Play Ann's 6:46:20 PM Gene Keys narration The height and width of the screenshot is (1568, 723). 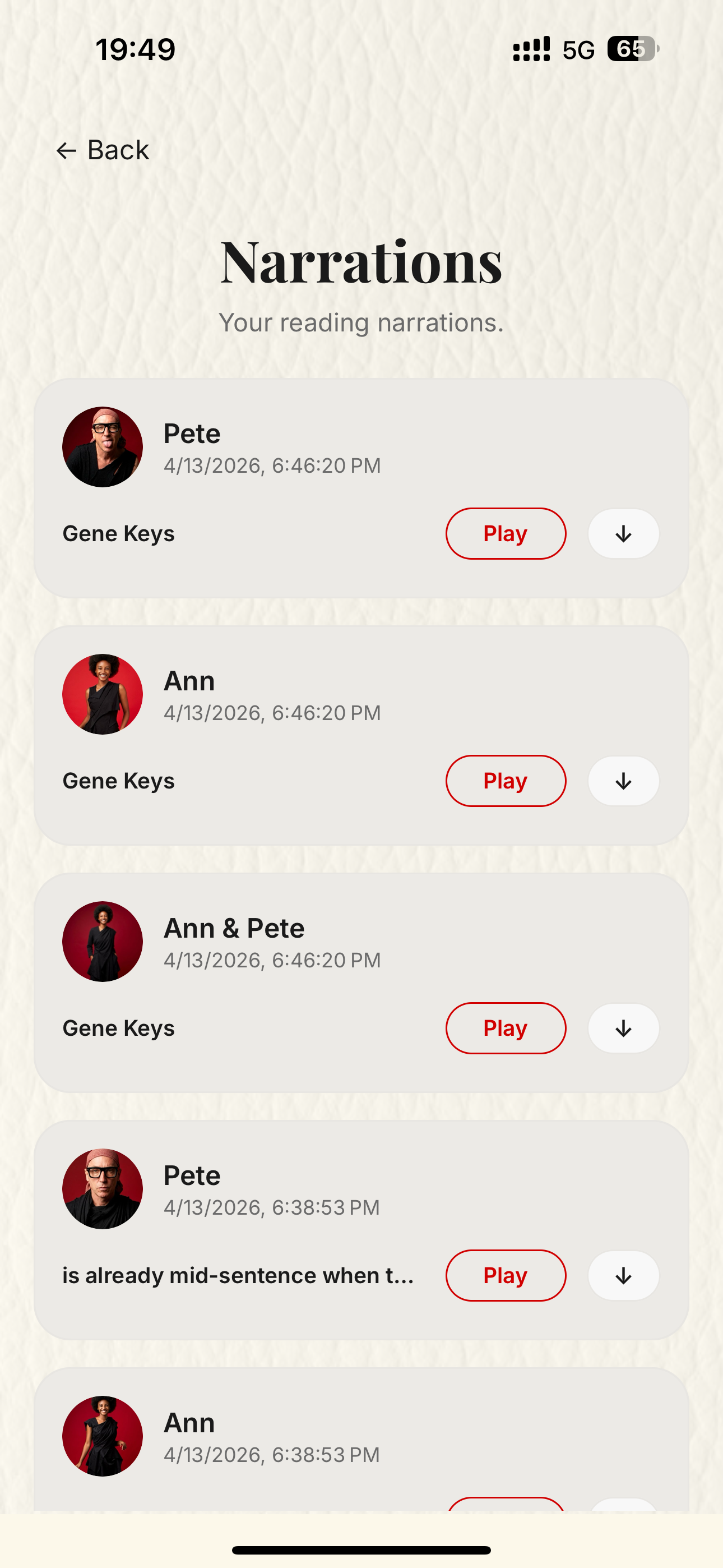[x=505, y=781]
